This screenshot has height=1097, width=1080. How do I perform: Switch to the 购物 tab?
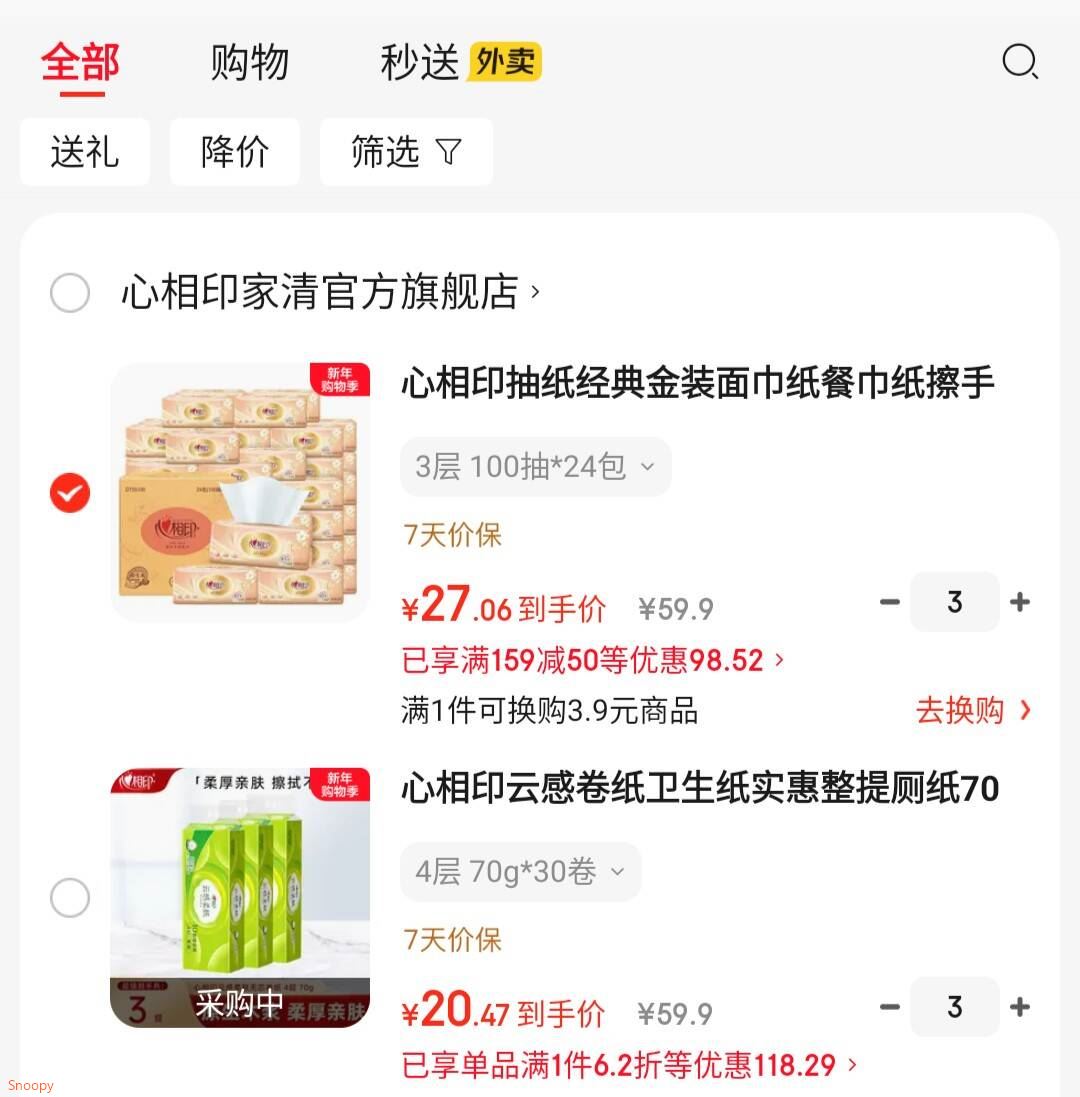click(249, 62)
